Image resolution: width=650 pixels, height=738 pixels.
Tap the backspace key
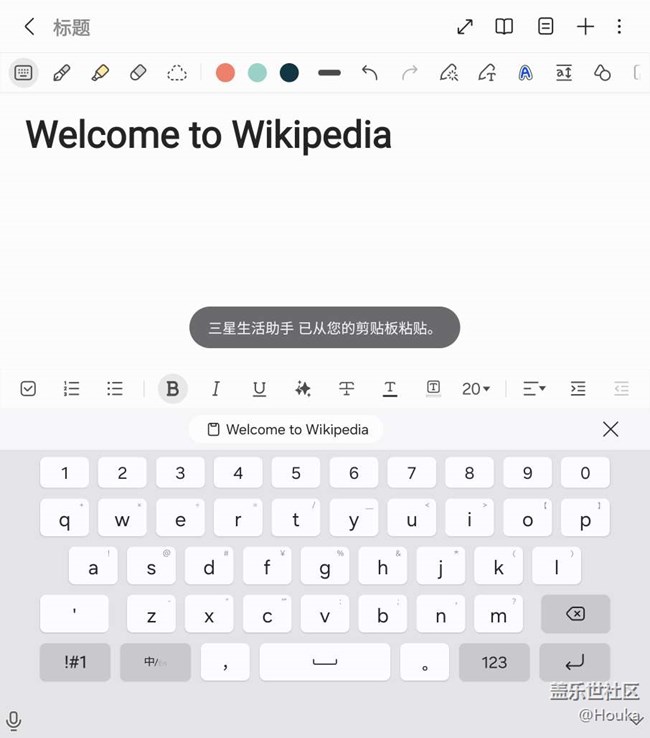click(575, 614)
